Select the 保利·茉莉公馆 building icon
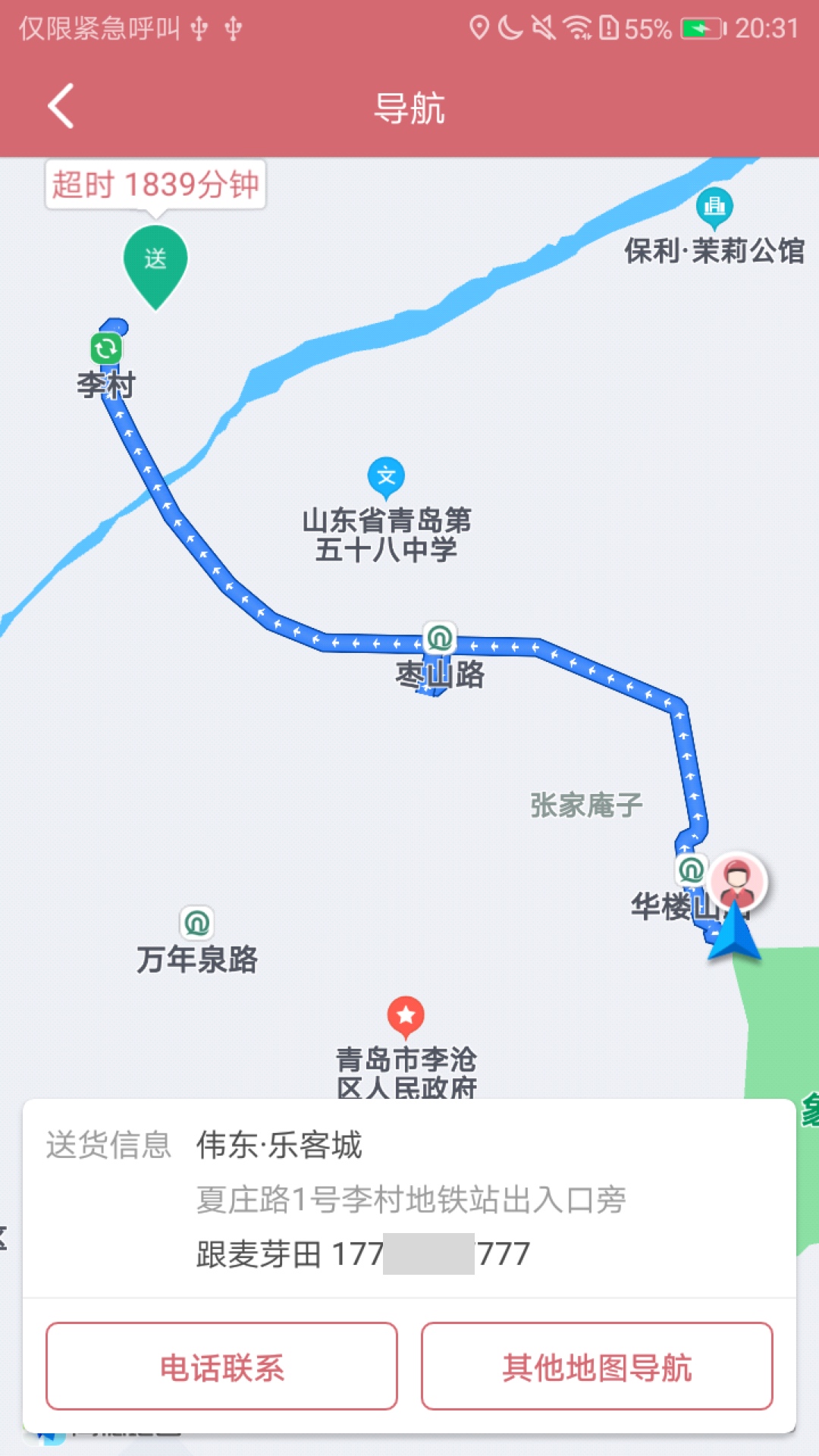819x1456 pixels. (714, 206)
